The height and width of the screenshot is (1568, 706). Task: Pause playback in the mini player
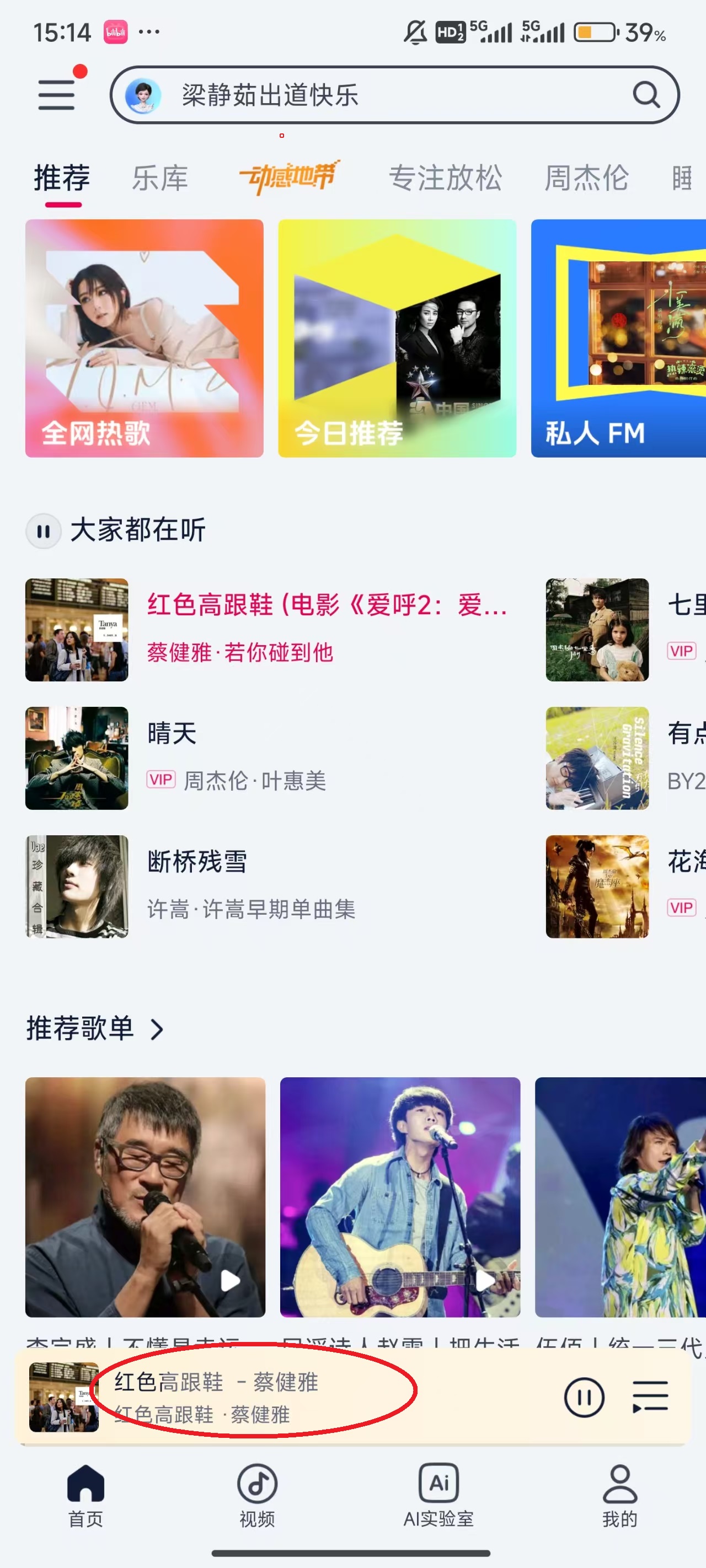click(x=584, y=1397)
